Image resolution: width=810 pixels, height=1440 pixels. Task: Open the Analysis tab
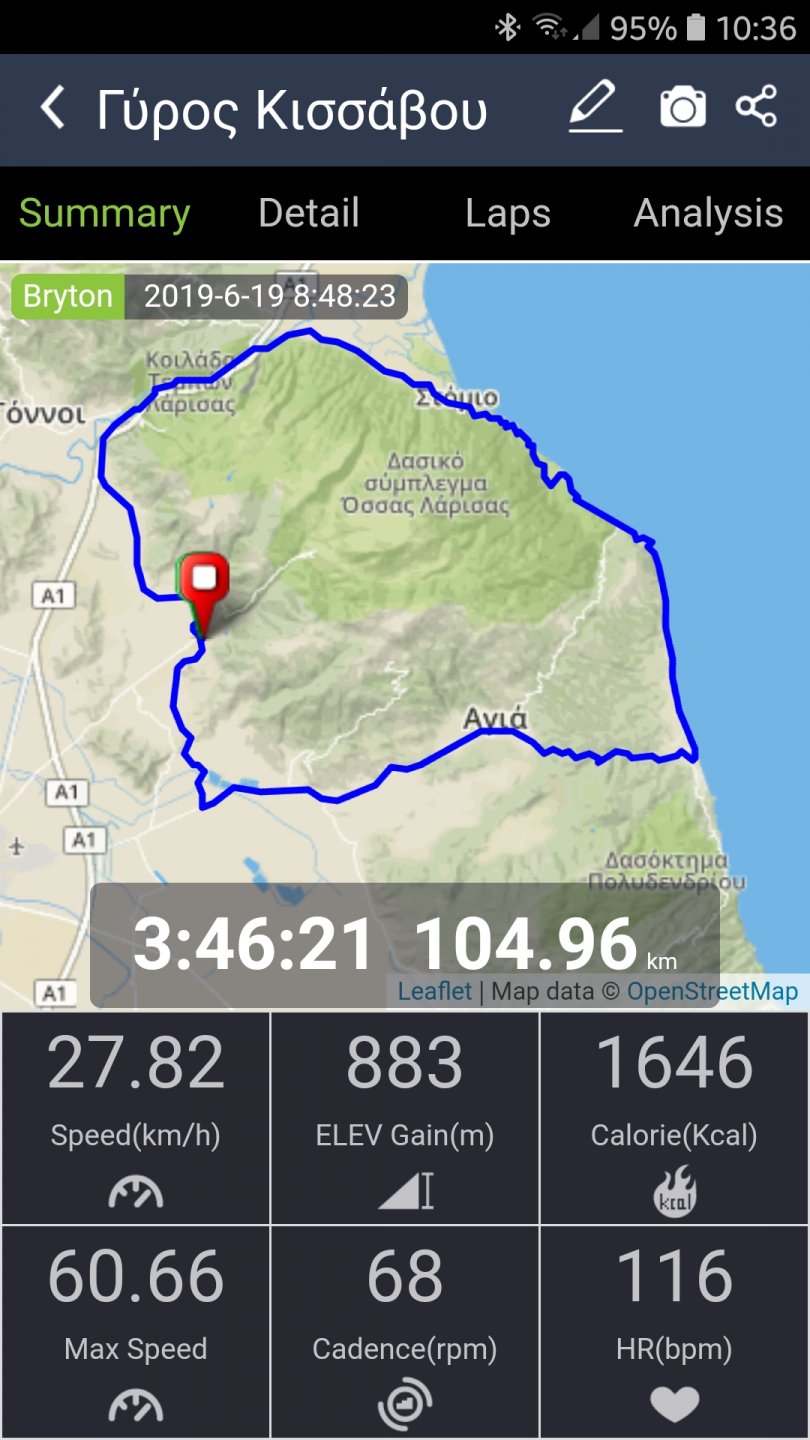pos(708,213)
